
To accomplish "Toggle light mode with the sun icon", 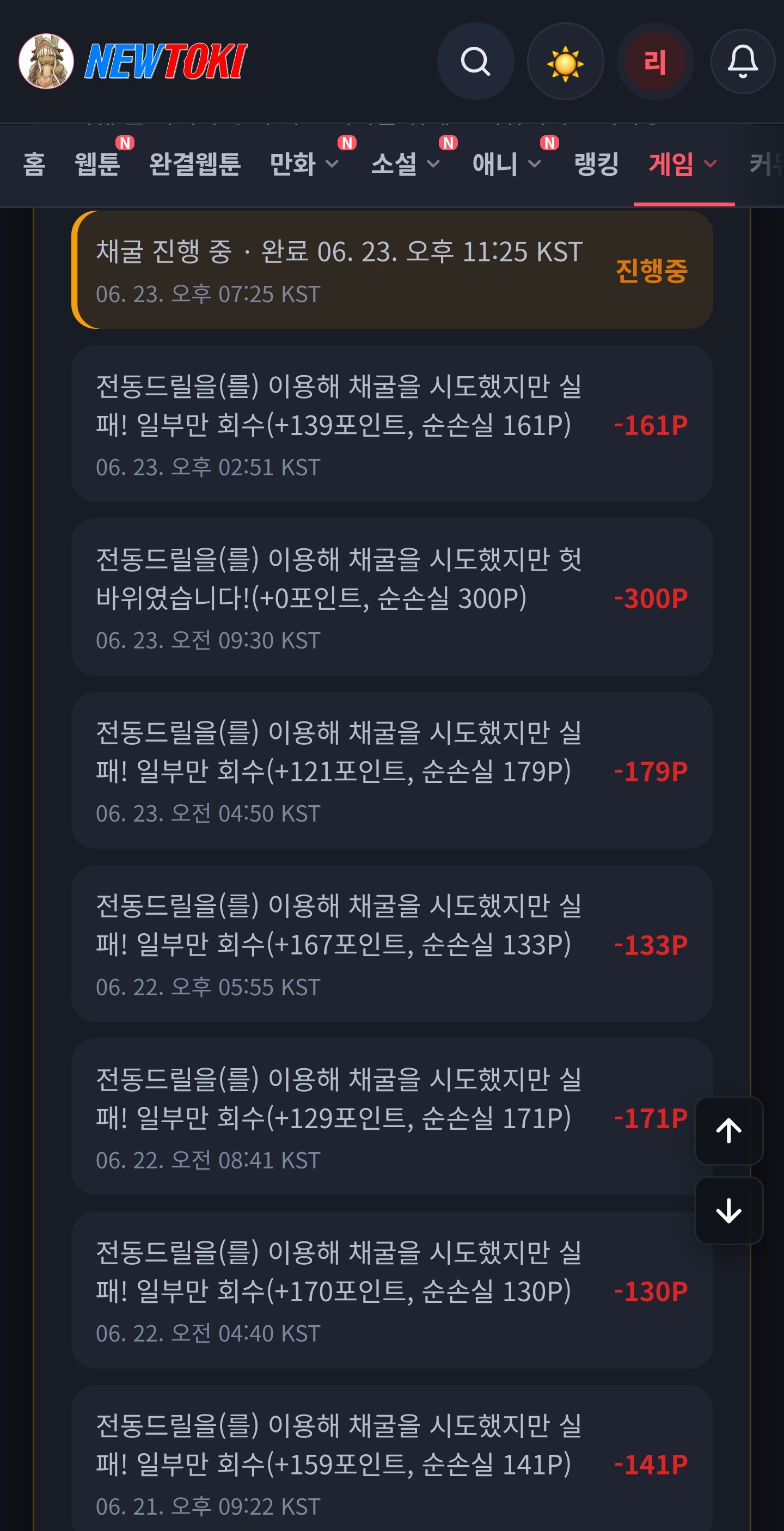I will point(565,61).
